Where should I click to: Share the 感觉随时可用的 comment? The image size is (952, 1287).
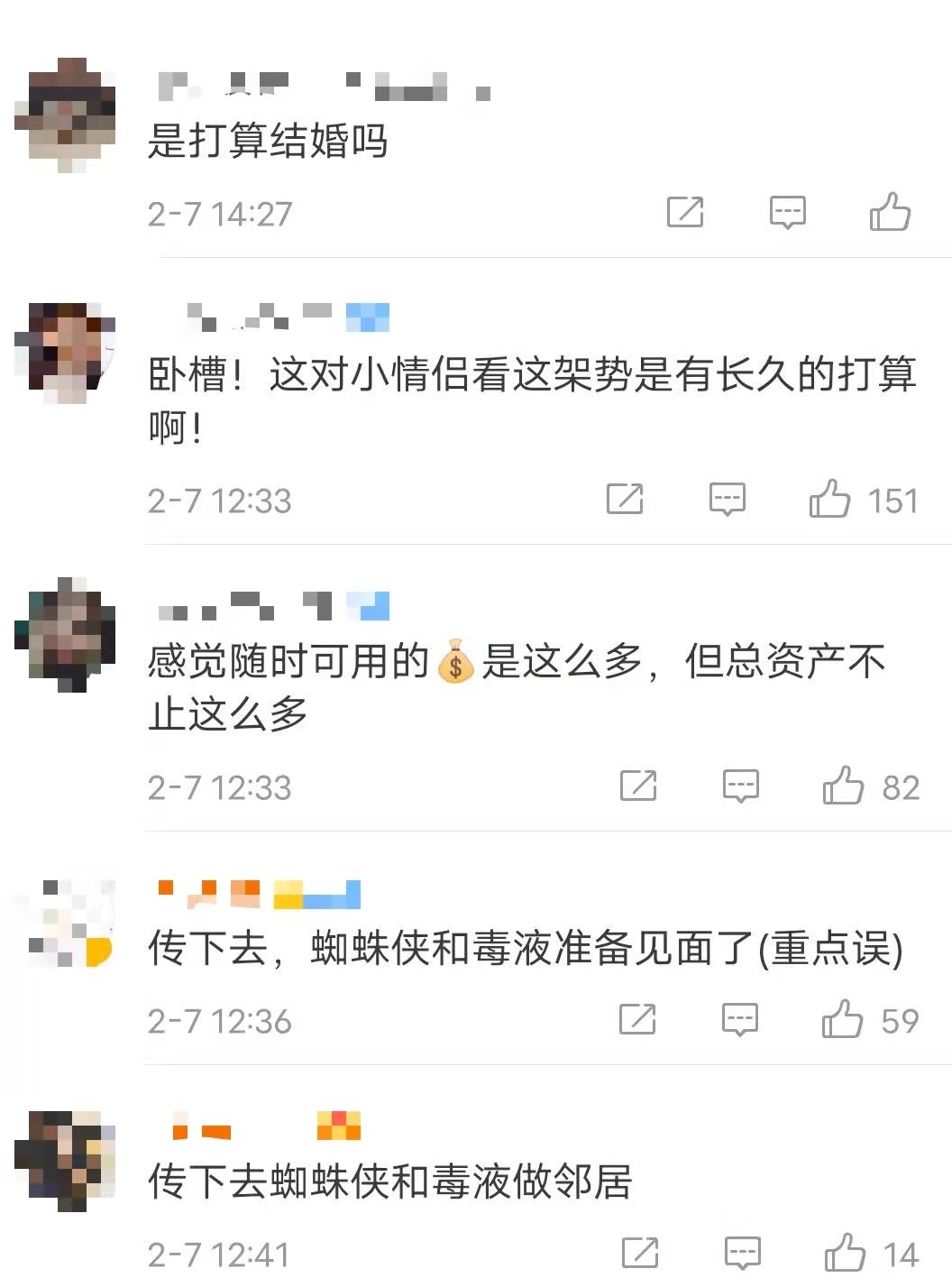click(x=638, y=786)
